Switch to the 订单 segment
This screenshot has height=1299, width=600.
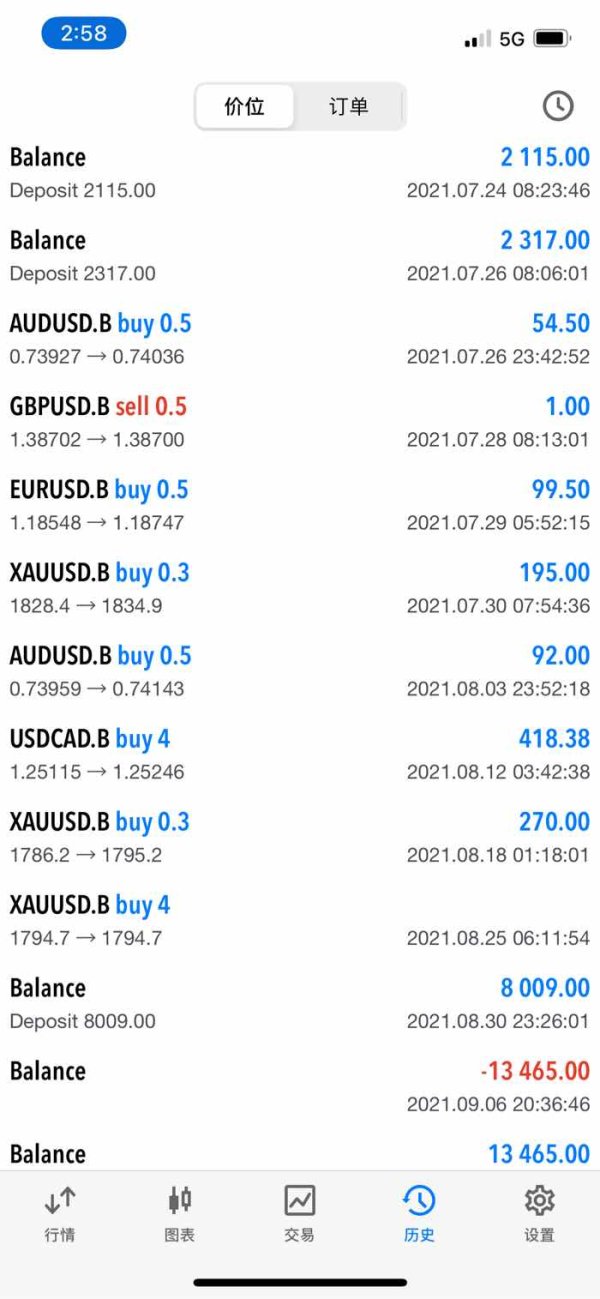coord(348,106)
